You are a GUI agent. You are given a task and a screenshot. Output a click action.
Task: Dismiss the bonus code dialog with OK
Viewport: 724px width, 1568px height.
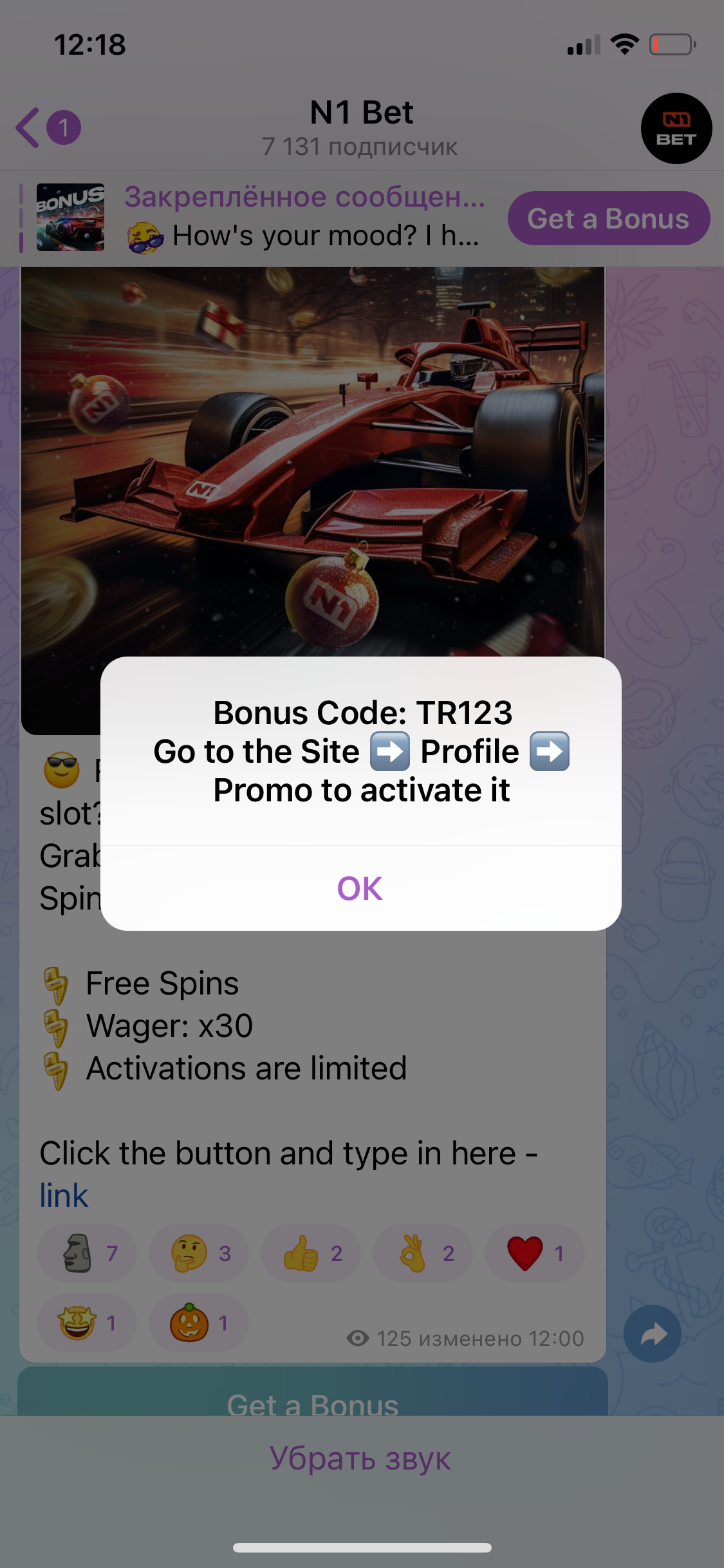pyautogui.click(x=360, y=888)
